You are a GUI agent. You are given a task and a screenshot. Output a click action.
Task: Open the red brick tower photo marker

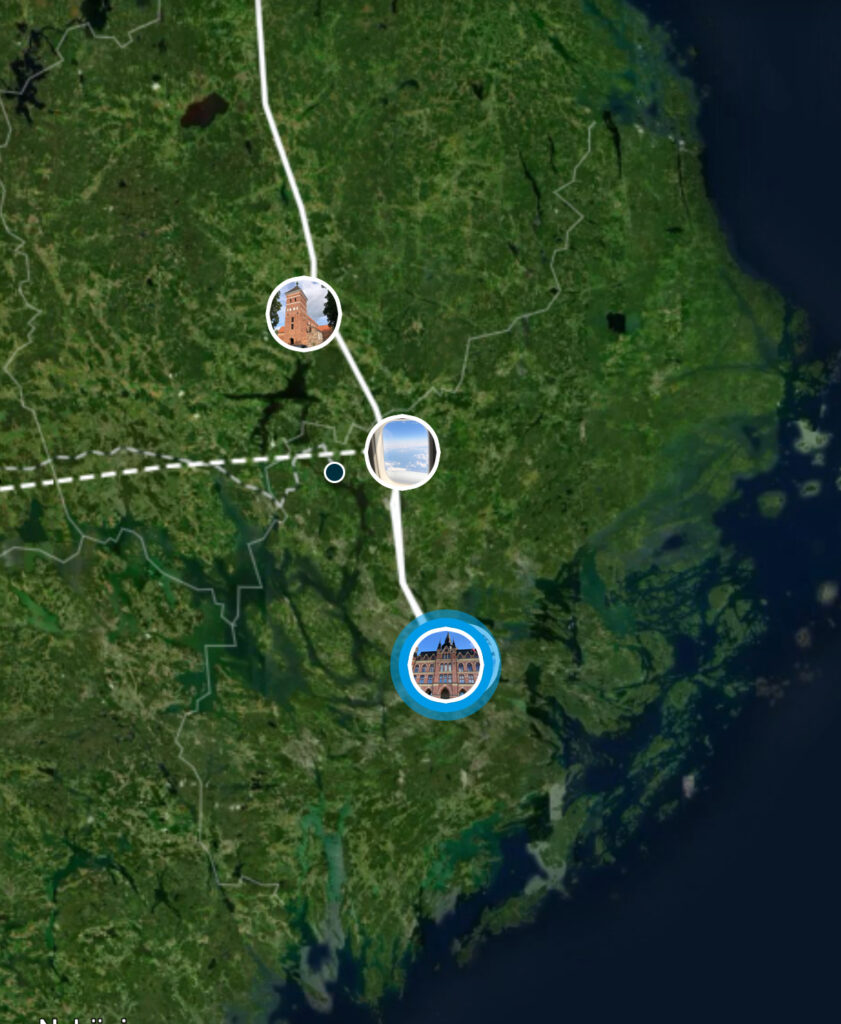point(303,313)
